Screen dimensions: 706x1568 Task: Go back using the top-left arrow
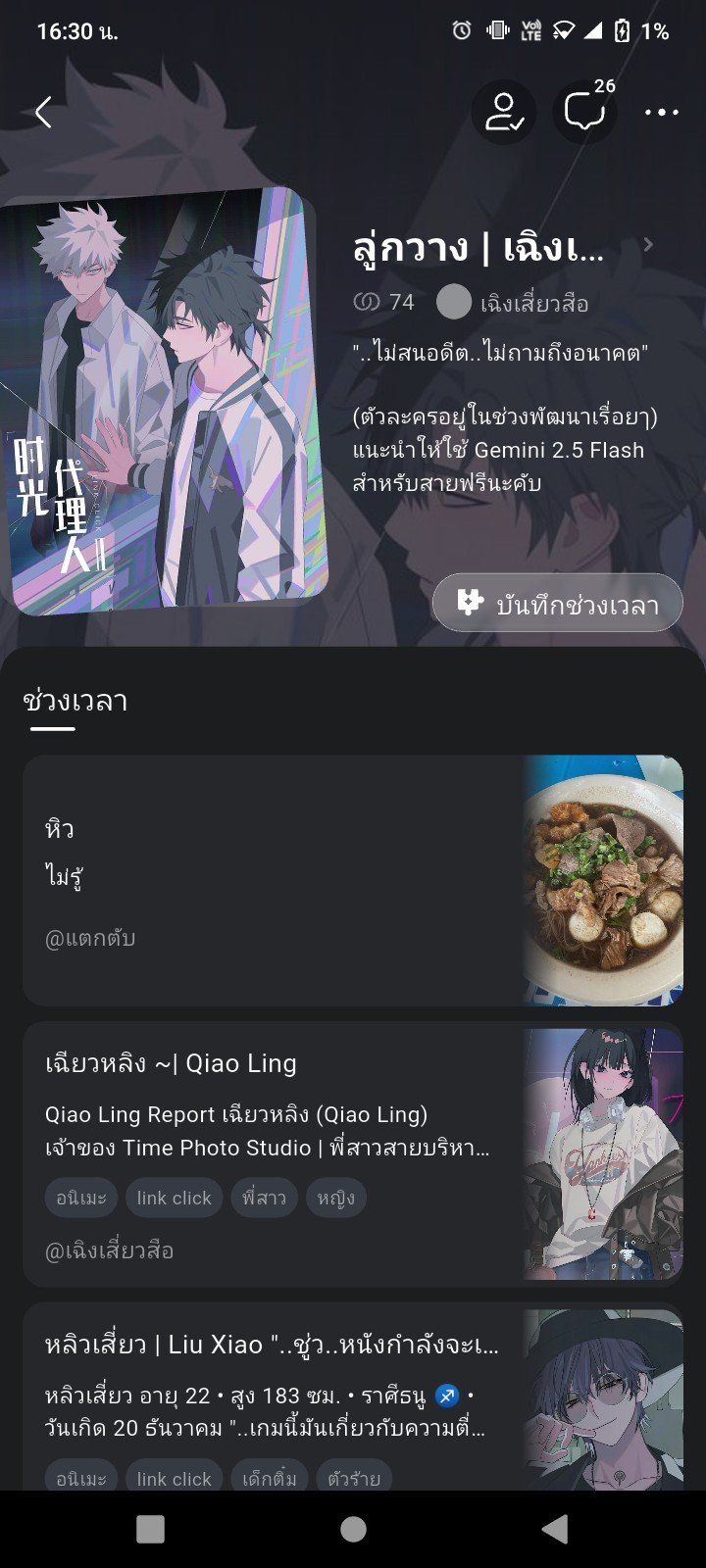tap(43, 112)
